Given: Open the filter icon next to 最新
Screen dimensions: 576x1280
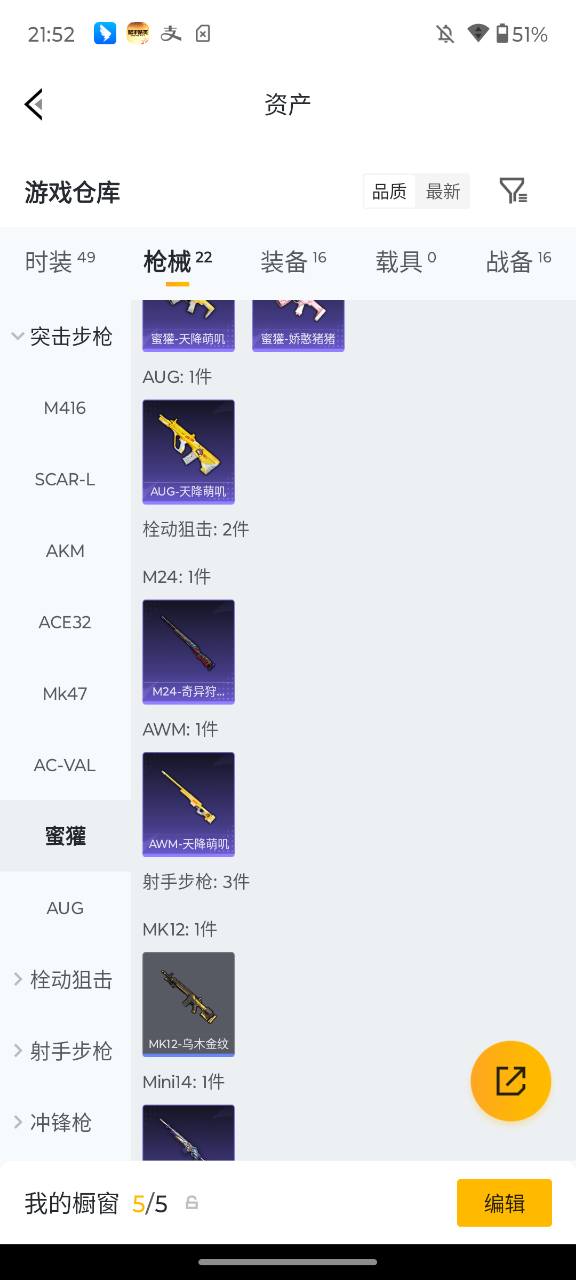Looking at the screenshot, I should (513, 191).
